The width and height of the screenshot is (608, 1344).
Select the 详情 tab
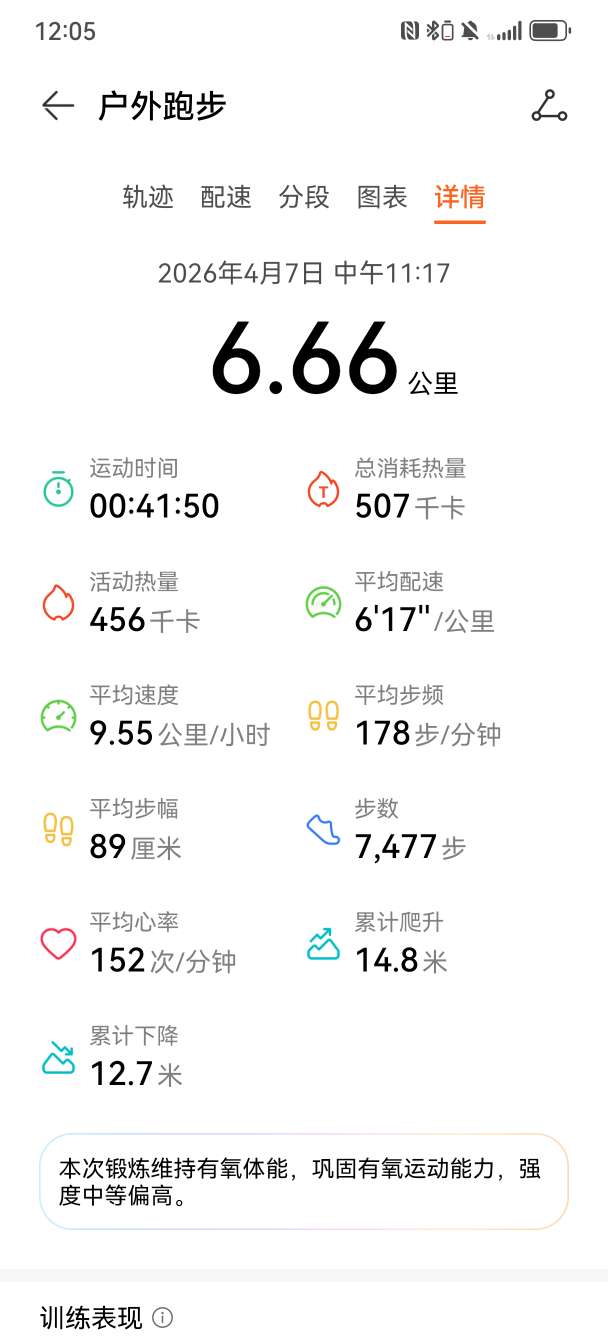click(460, 197)
